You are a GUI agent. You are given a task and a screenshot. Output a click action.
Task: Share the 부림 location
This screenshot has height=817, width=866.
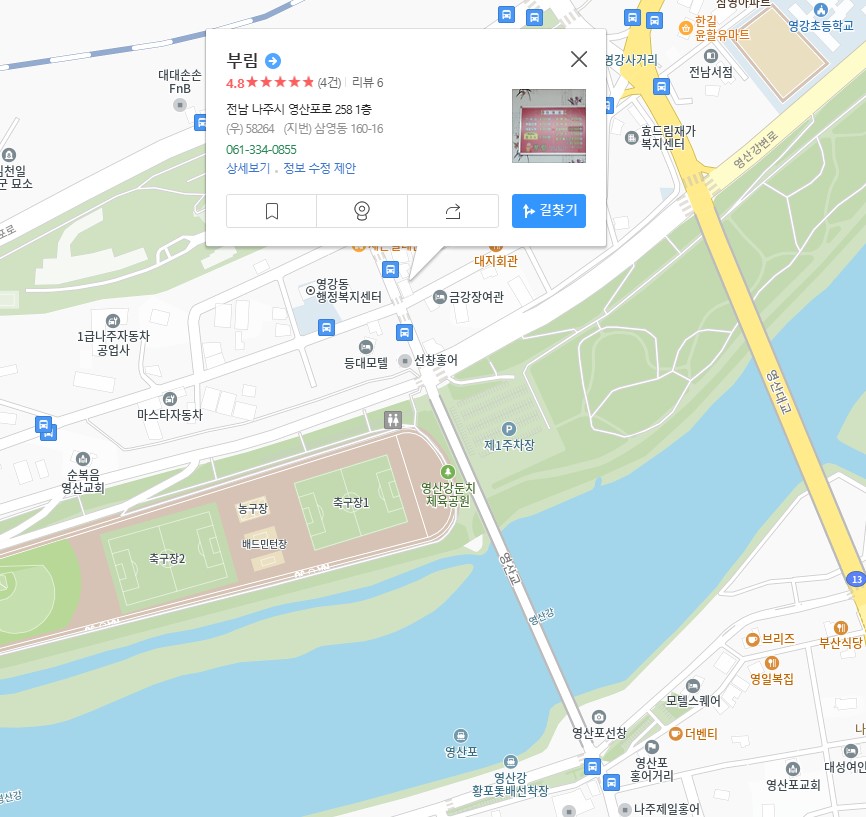(452, 211)
